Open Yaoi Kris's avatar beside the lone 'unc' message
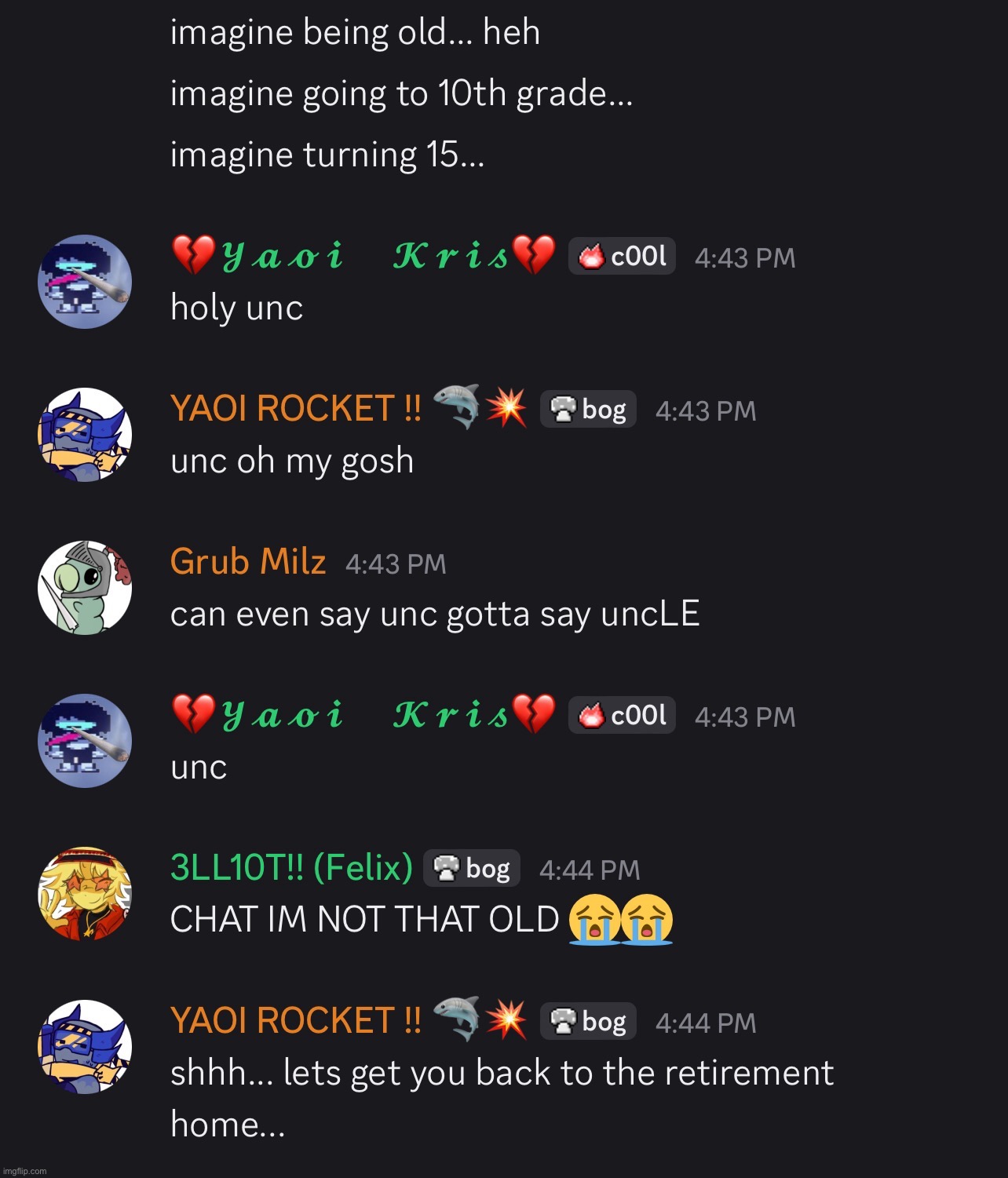The image size is (1008, 1178). 85,740
